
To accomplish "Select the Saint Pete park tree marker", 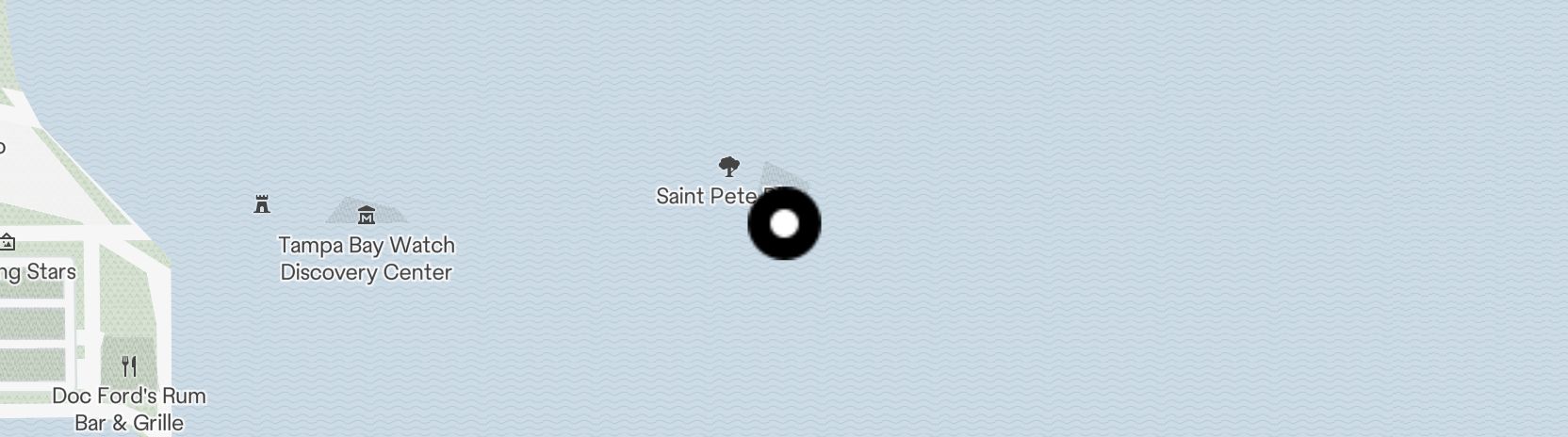I will [x=728, y=168].
